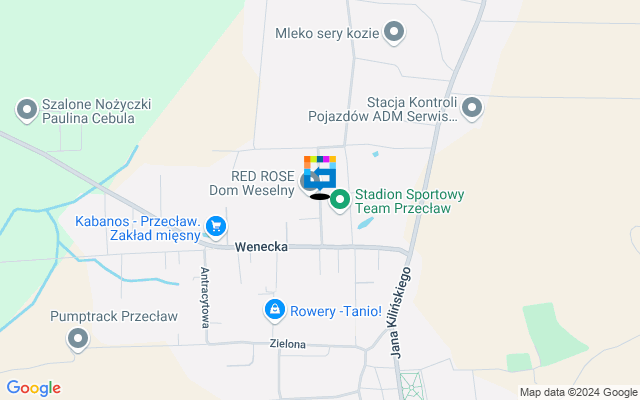Tap the Pumptrack Przecław place marker
The height and width of the screenshot is (400, 640).
78,340
